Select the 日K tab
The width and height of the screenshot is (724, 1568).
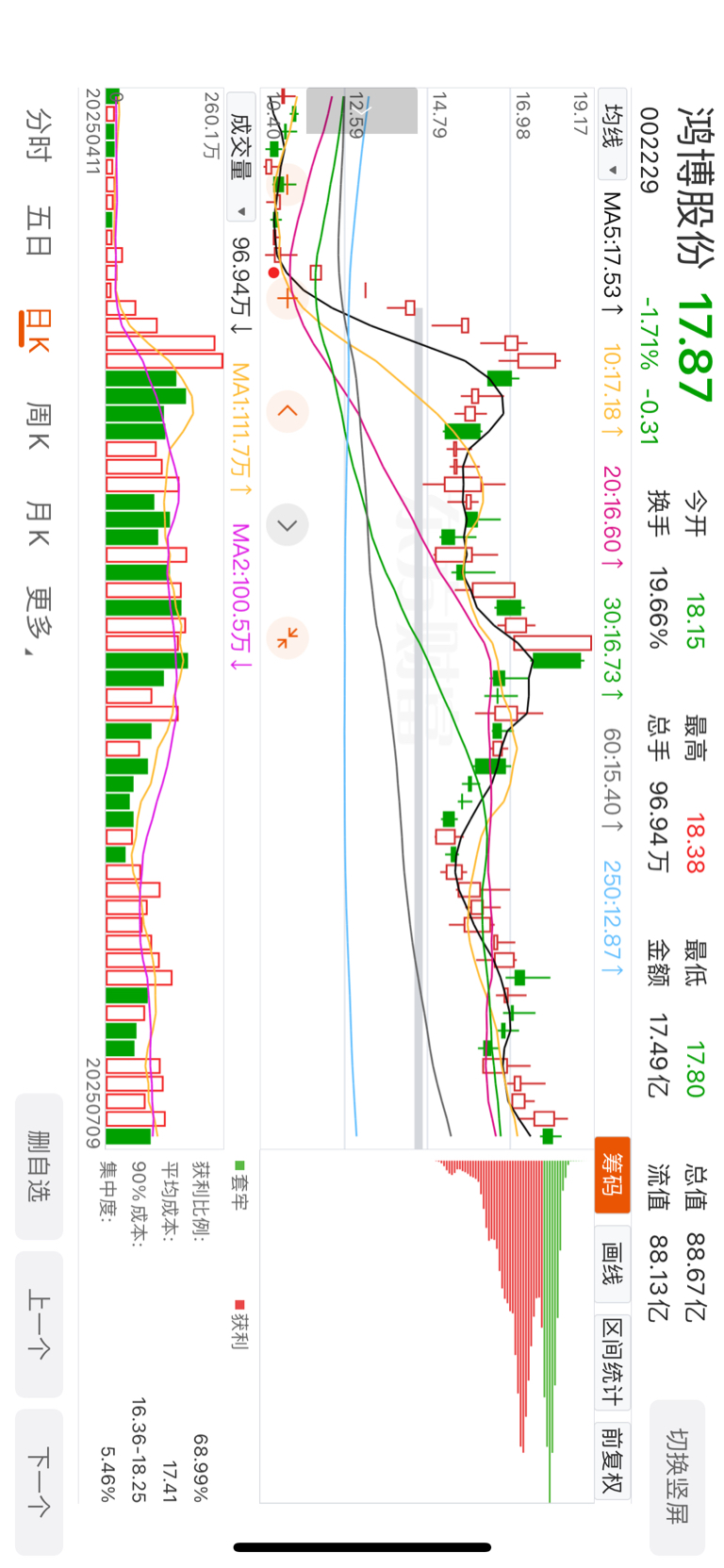pyautogui.click(x=39, y=330)
